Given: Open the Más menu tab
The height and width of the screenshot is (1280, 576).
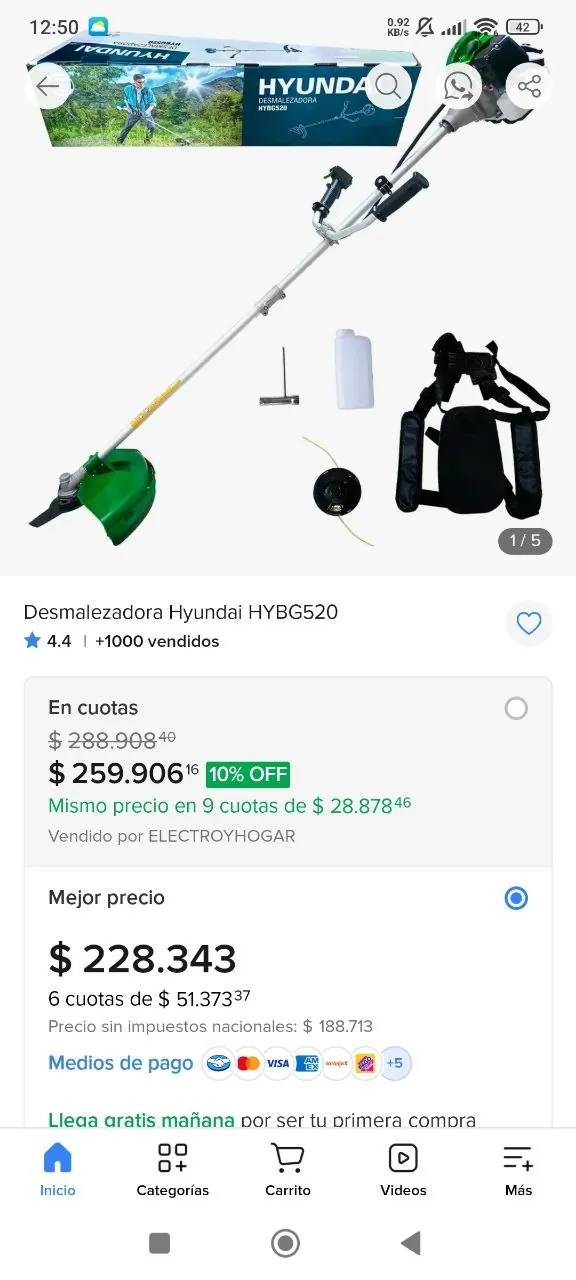Looking at the screenshot, I should pos(518,1169).
